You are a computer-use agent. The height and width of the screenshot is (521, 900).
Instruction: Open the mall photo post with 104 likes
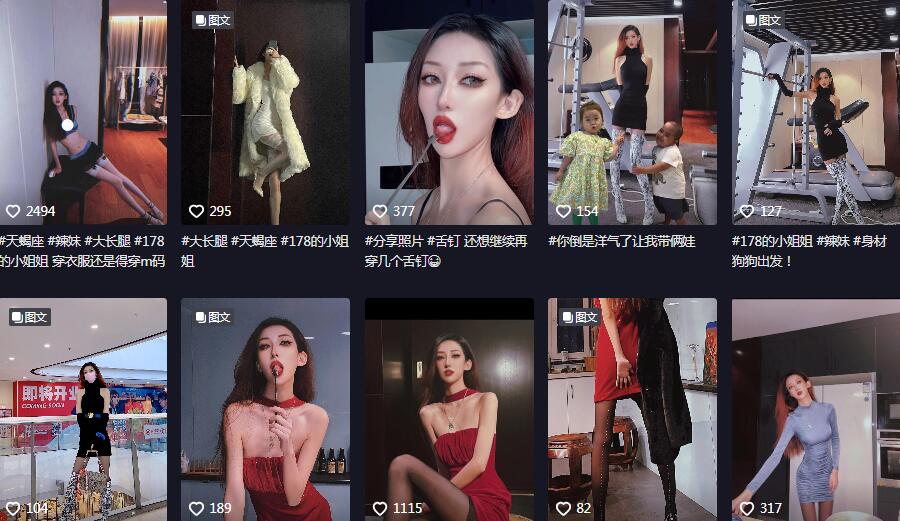pyautogui.click(x=83, y=410)
